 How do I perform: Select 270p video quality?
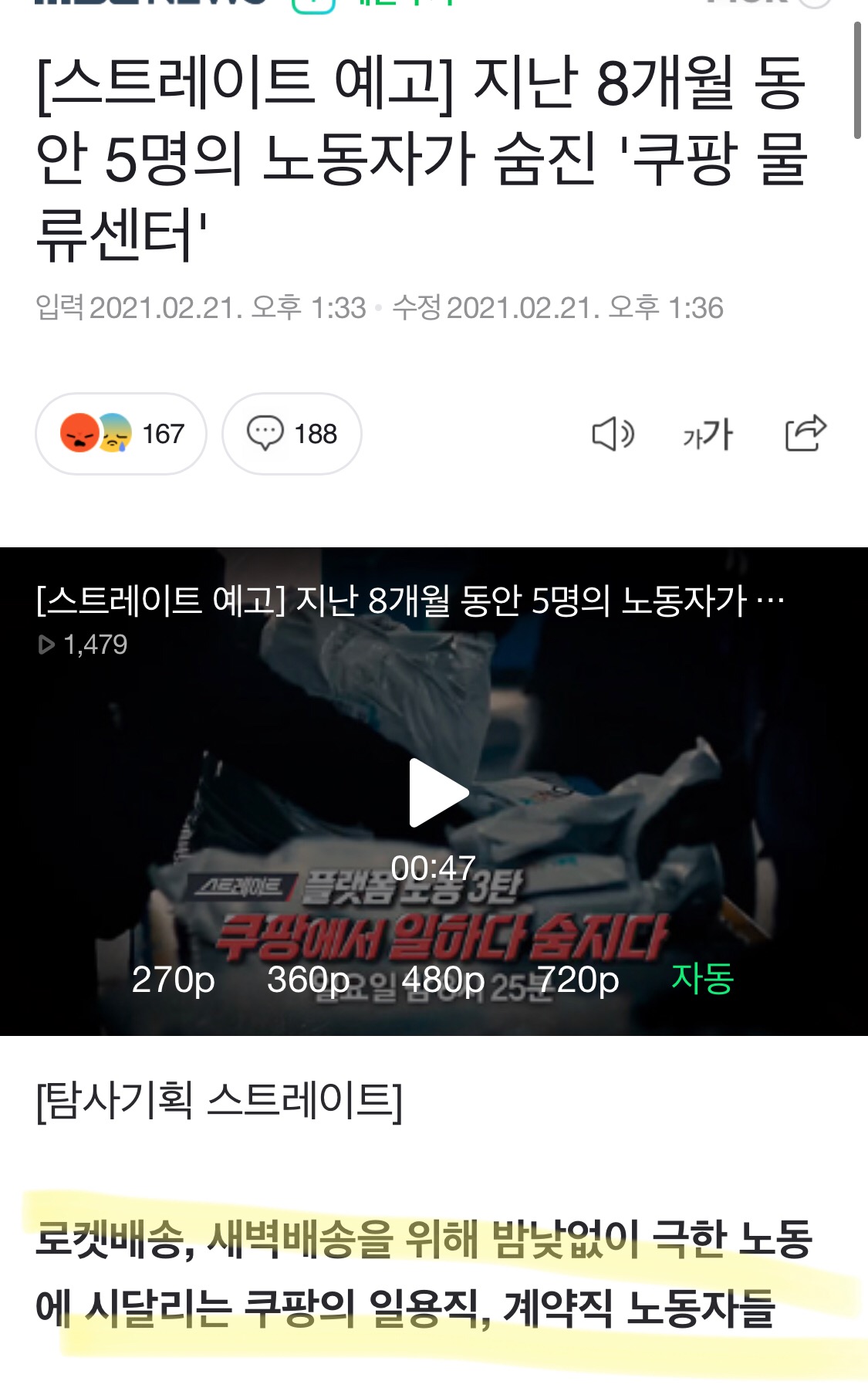pyautogui.click(x=173, y=980)
